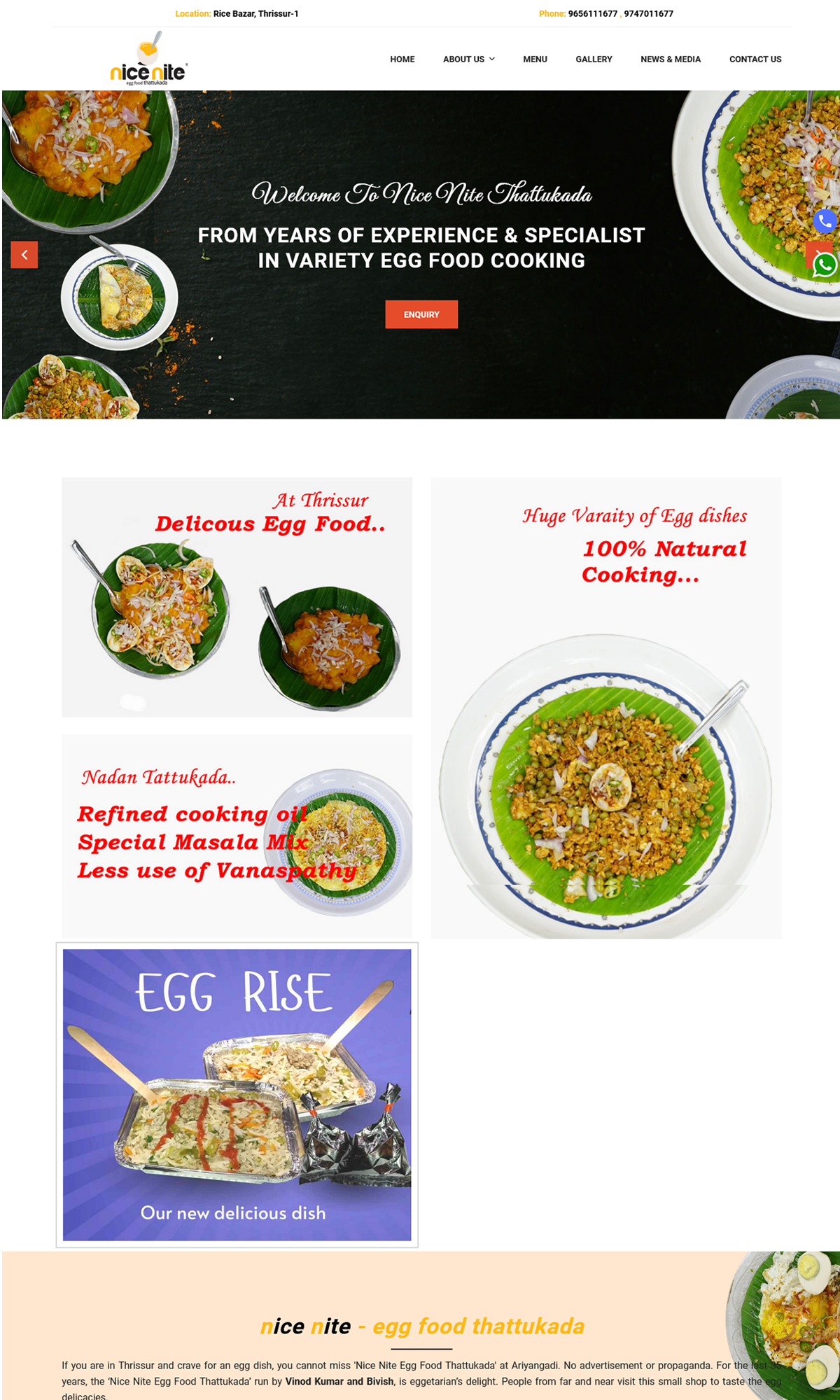Open the Egg Rise dish banner
Screen dimensions: 840x1400
pyautogui.click(x=237, y=1094)
